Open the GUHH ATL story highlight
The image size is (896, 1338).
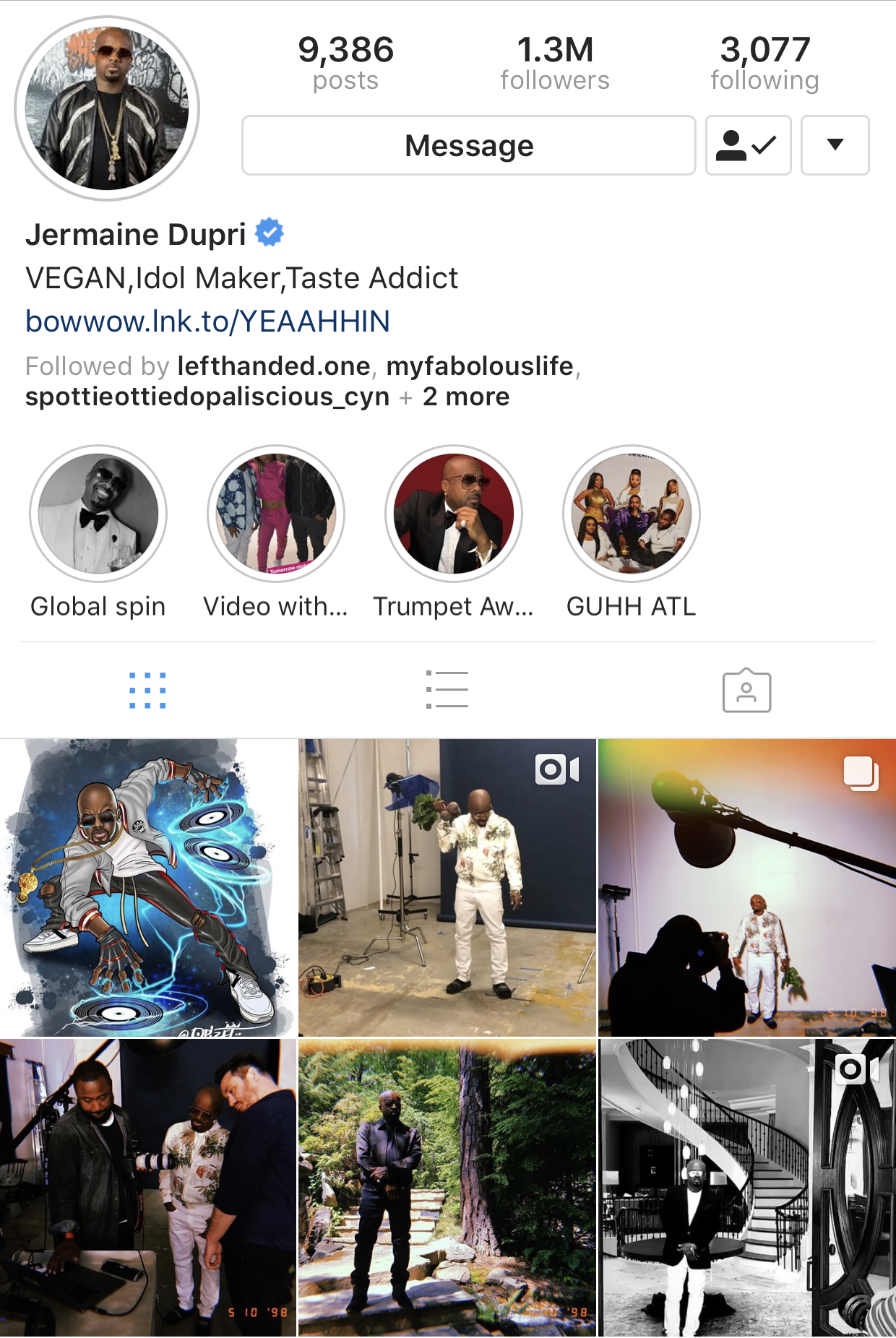[x=631, y=514]
